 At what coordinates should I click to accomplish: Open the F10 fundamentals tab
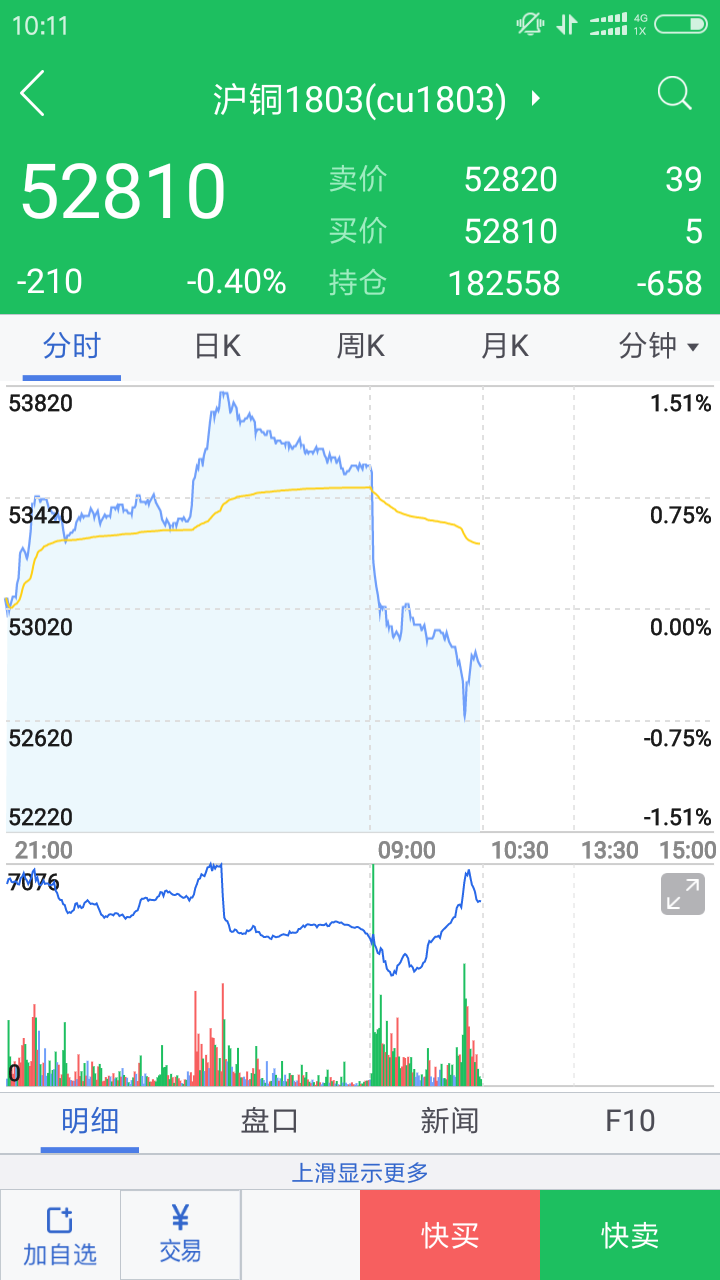click(630, 1121)
